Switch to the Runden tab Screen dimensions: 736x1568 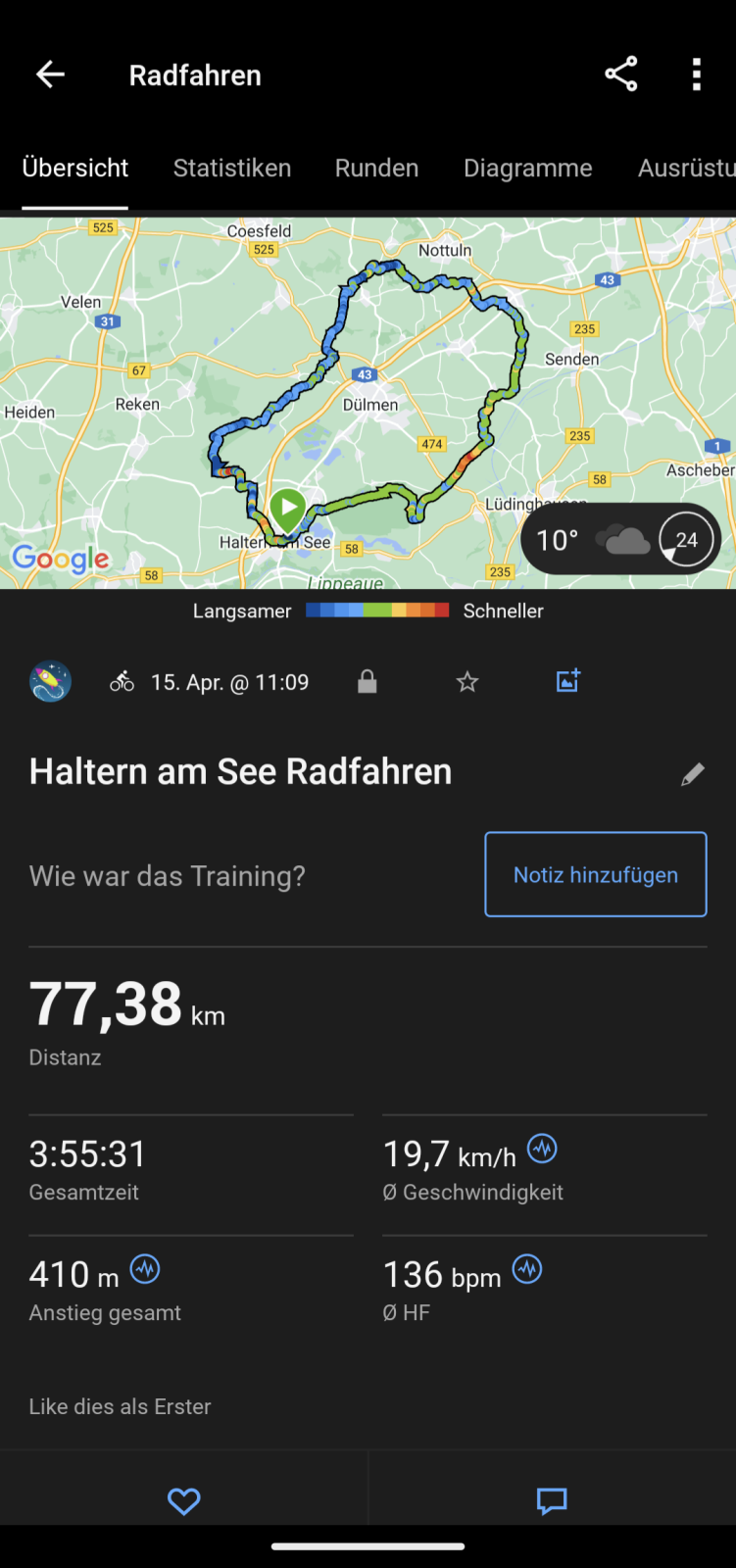coord(376,168)
